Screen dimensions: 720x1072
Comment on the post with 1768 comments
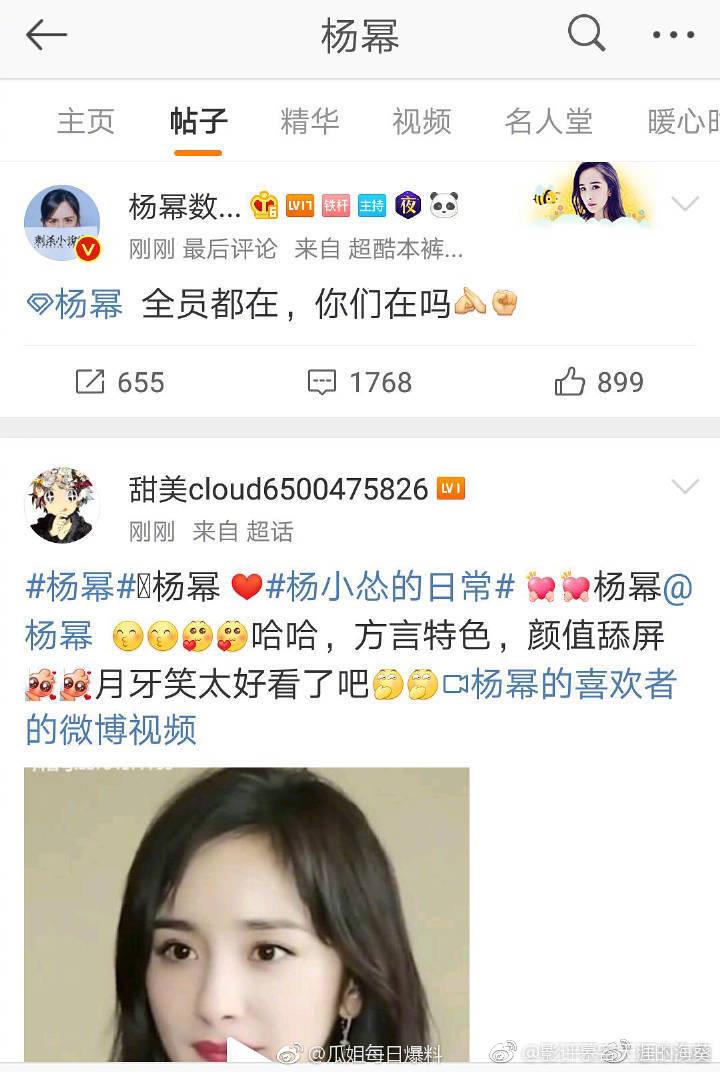pos(360,382)
